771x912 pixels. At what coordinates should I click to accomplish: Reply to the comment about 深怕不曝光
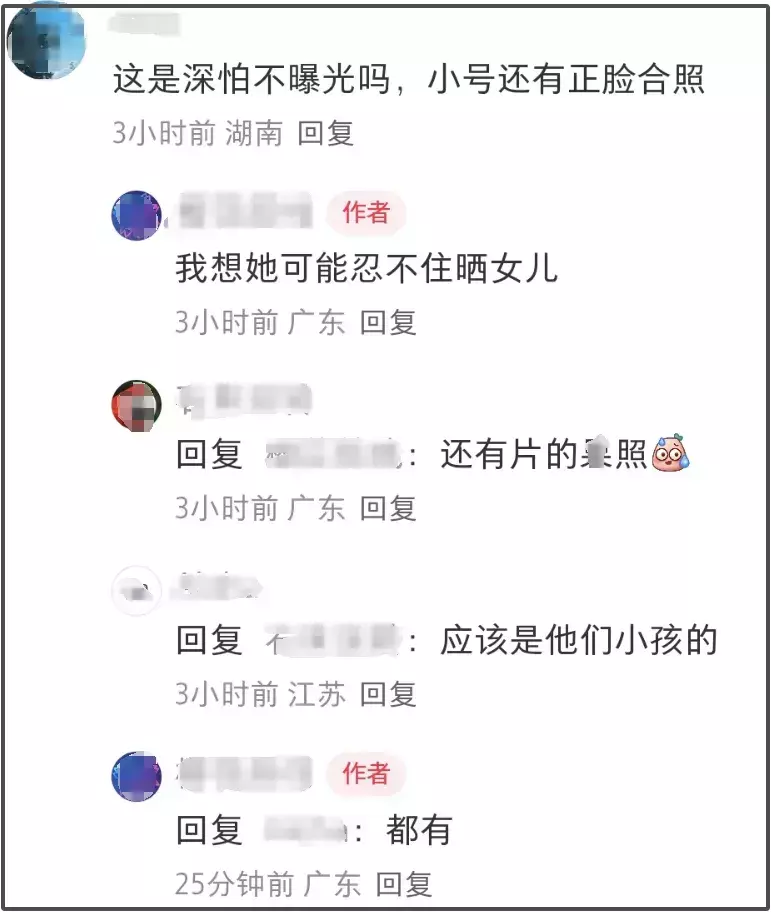pos(325,134)
